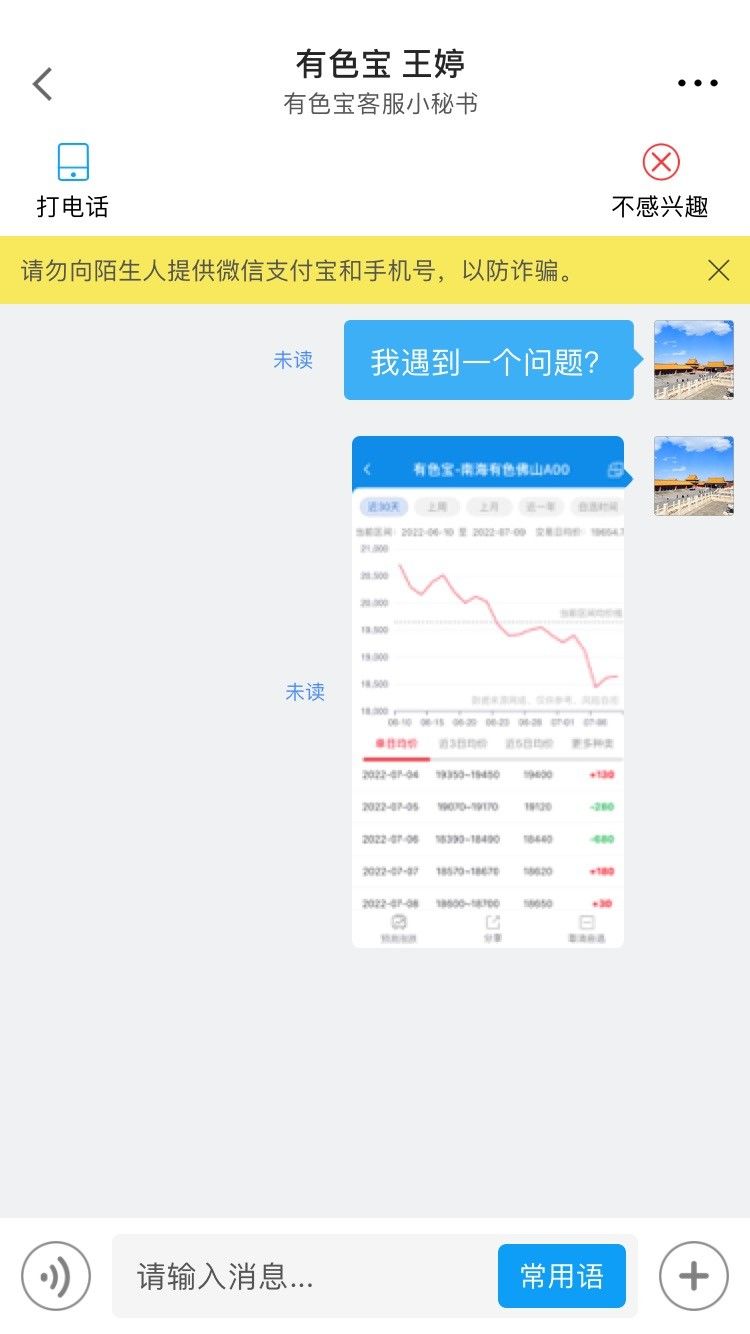
Task: Switch to voice input mode
Action: [56, 1276]
